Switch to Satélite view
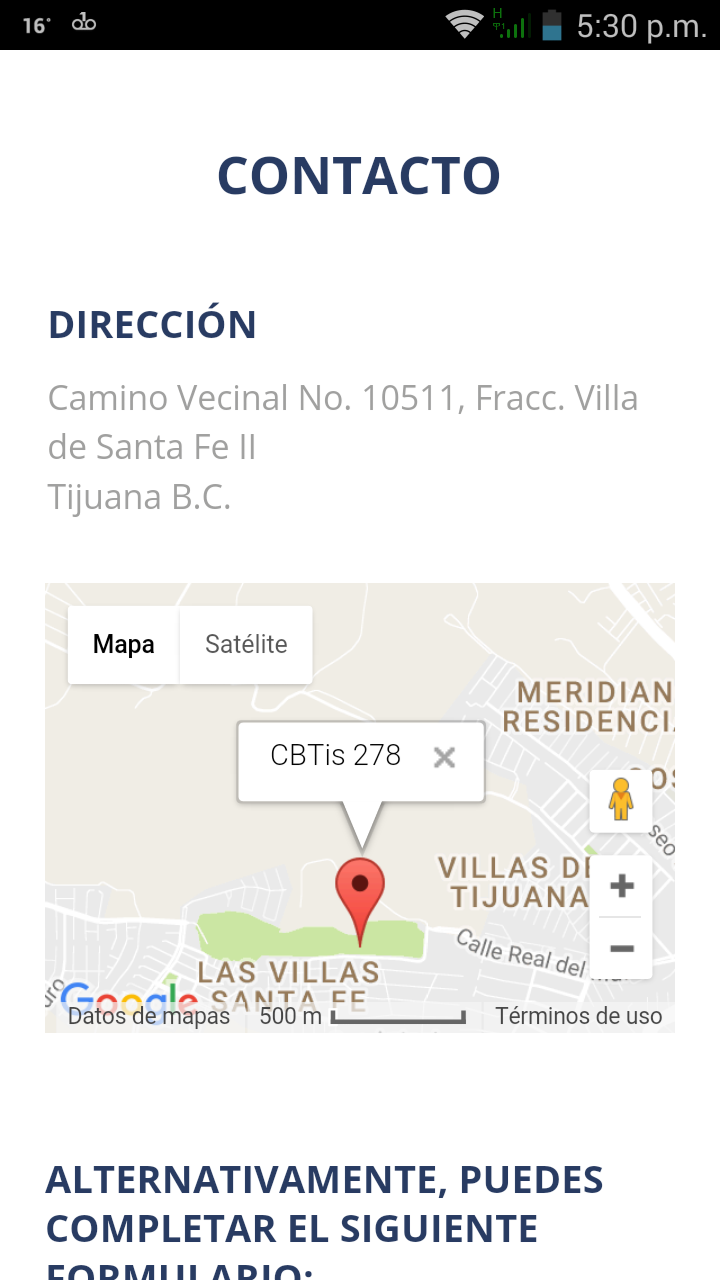This screenshot has height=1280, width=720. click(x=246, y=644)
